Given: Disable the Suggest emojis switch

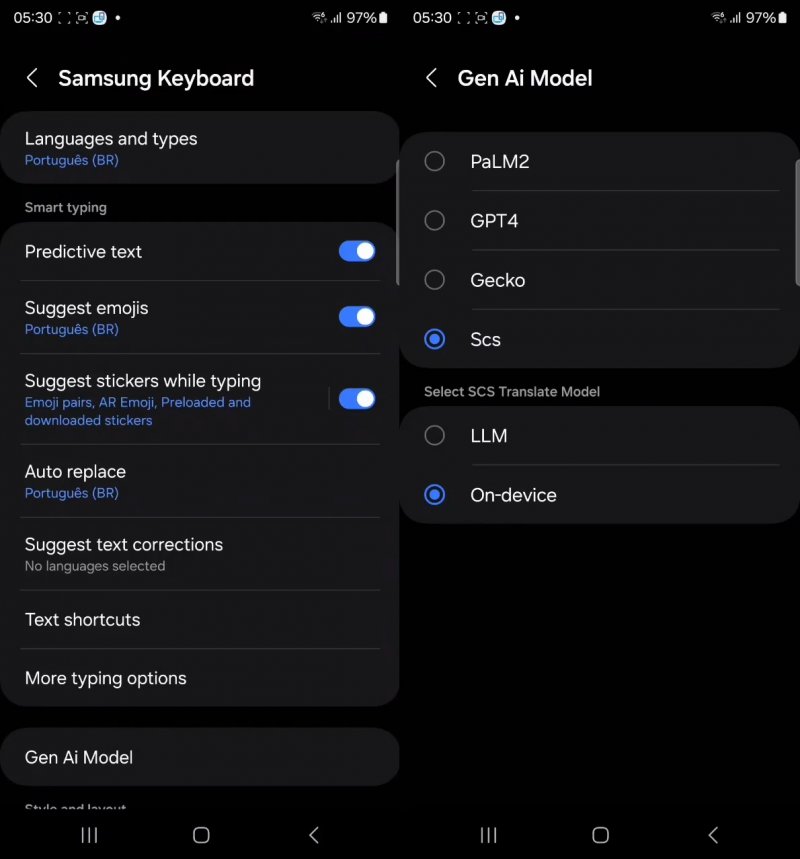Looking at the screenshot, I should point(357,317).
